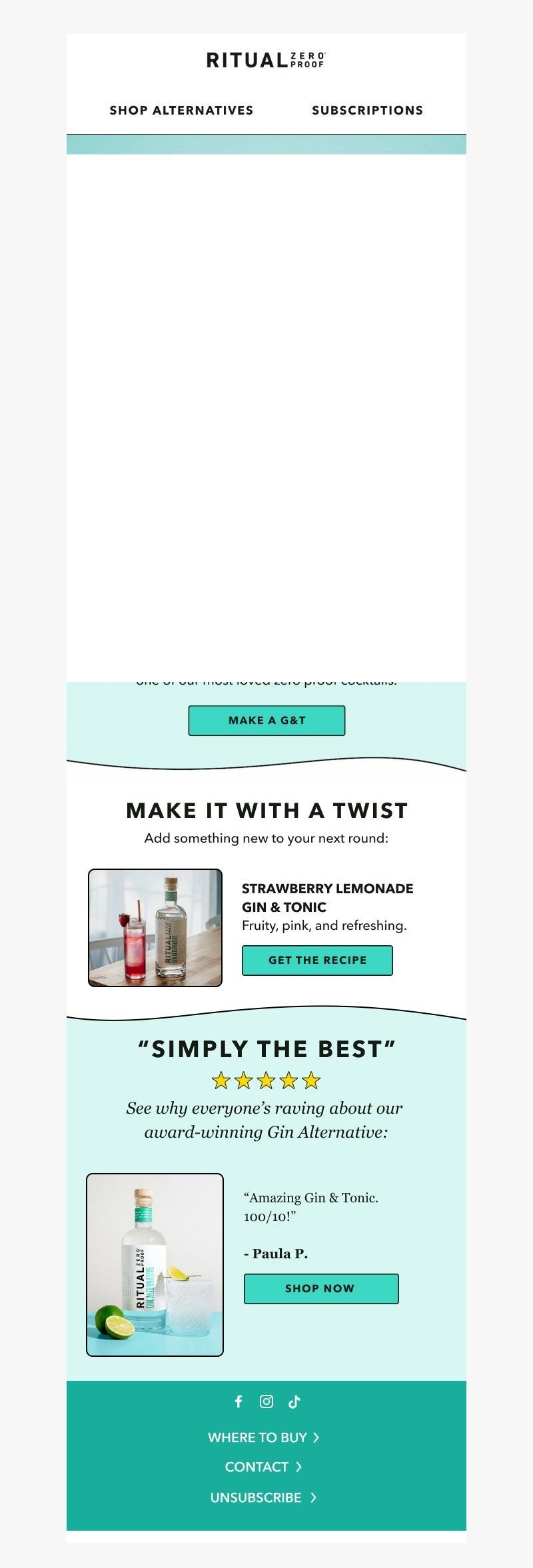
Task: Open Shop Alternatives link
Action: pos(181,111)
